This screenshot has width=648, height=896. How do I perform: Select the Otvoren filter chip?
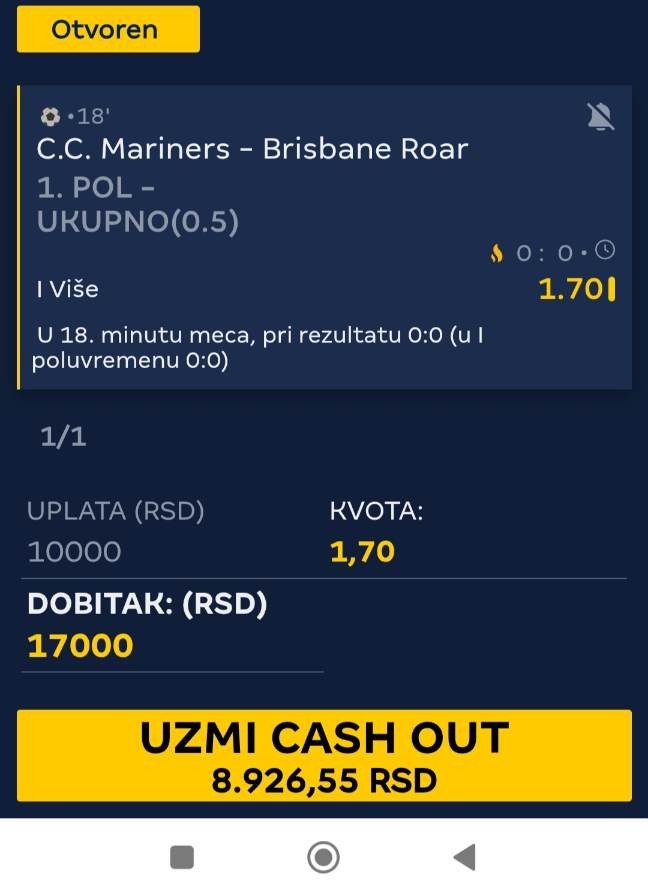pos(109,29)
